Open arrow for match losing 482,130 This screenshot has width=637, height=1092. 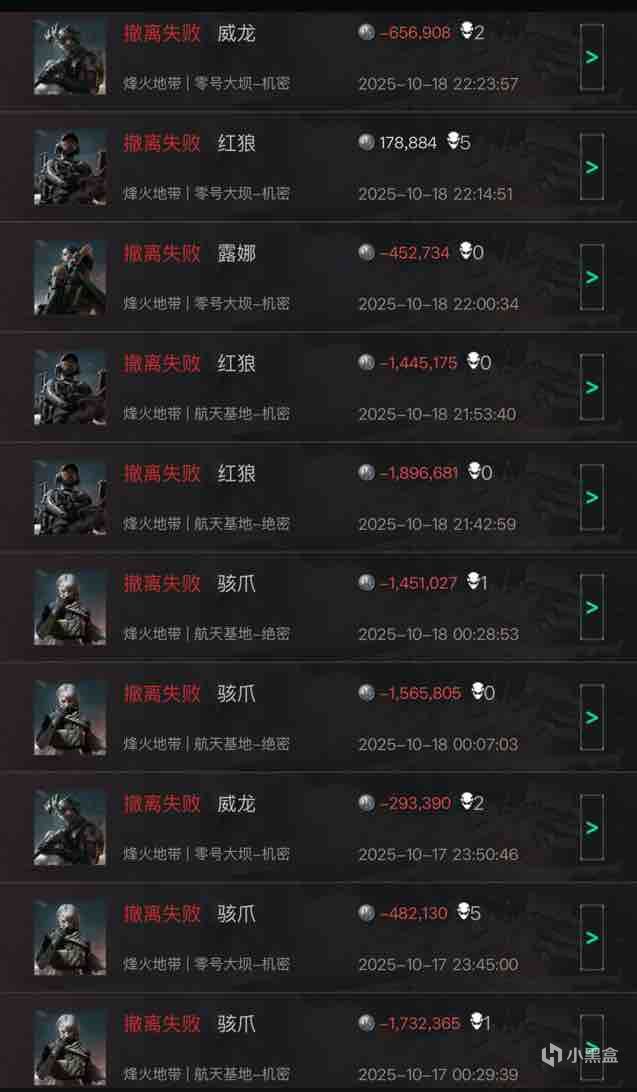(592, 937)
